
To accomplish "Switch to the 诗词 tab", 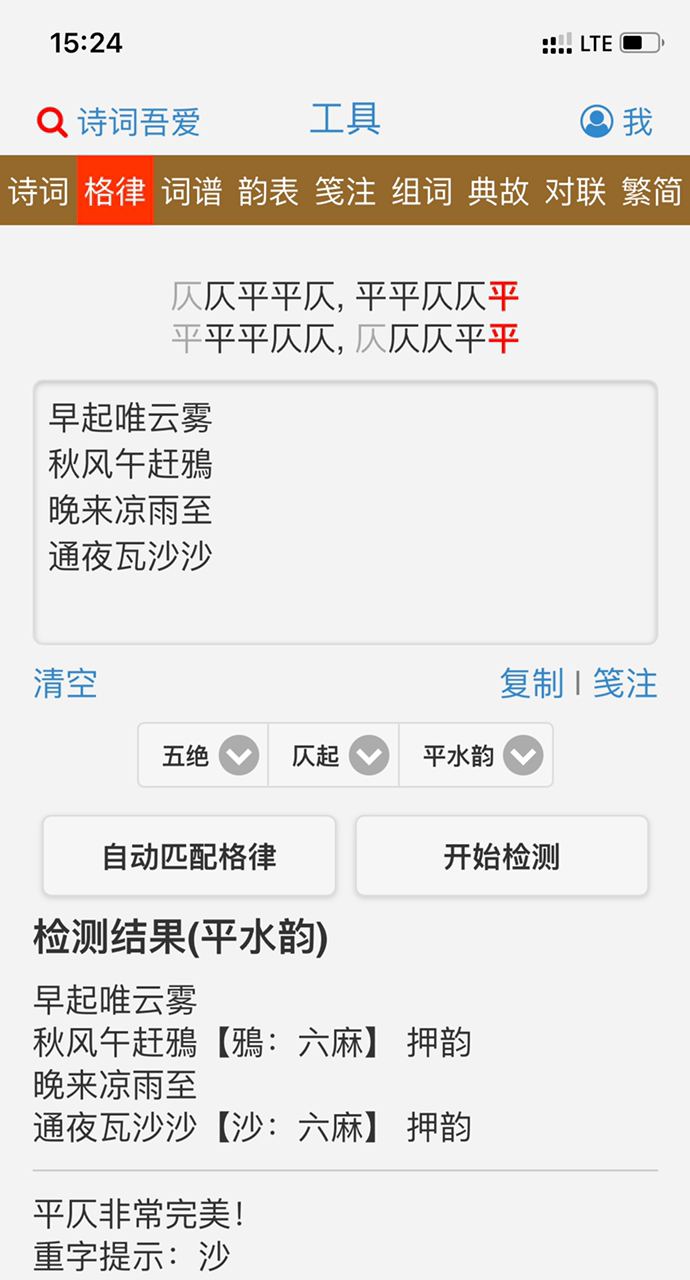I will tap(39, 191).
